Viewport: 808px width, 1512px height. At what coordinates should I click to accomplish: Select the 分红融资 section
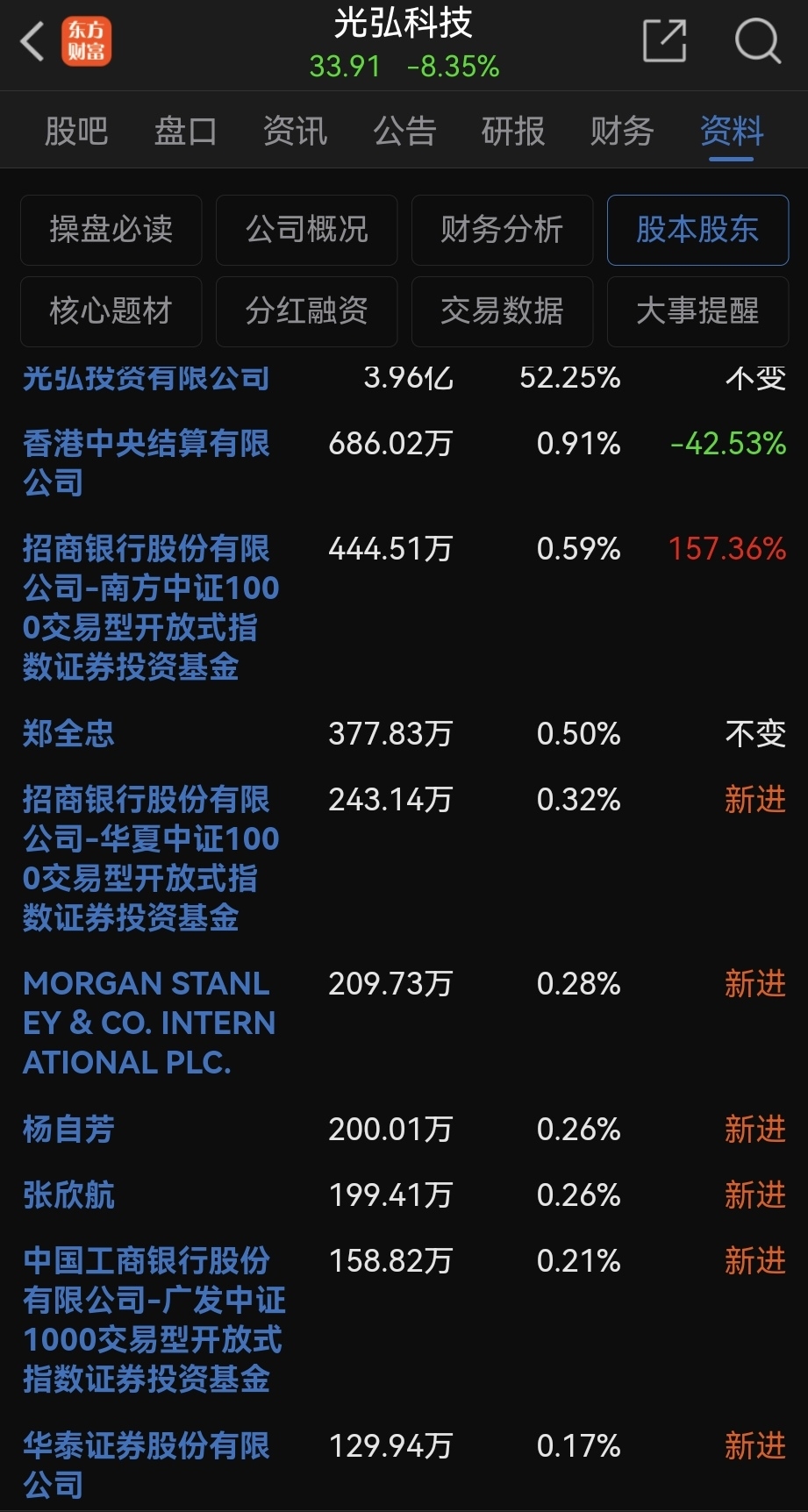click(307, 311)
